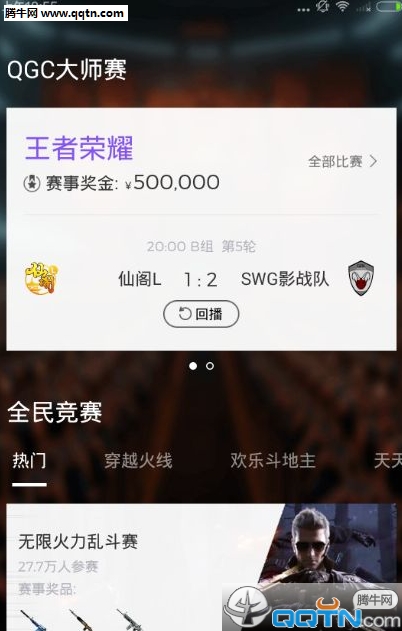Tap the 回播 replay button
This screenshot has width=402, height=631.
click(x=201, y=313)
